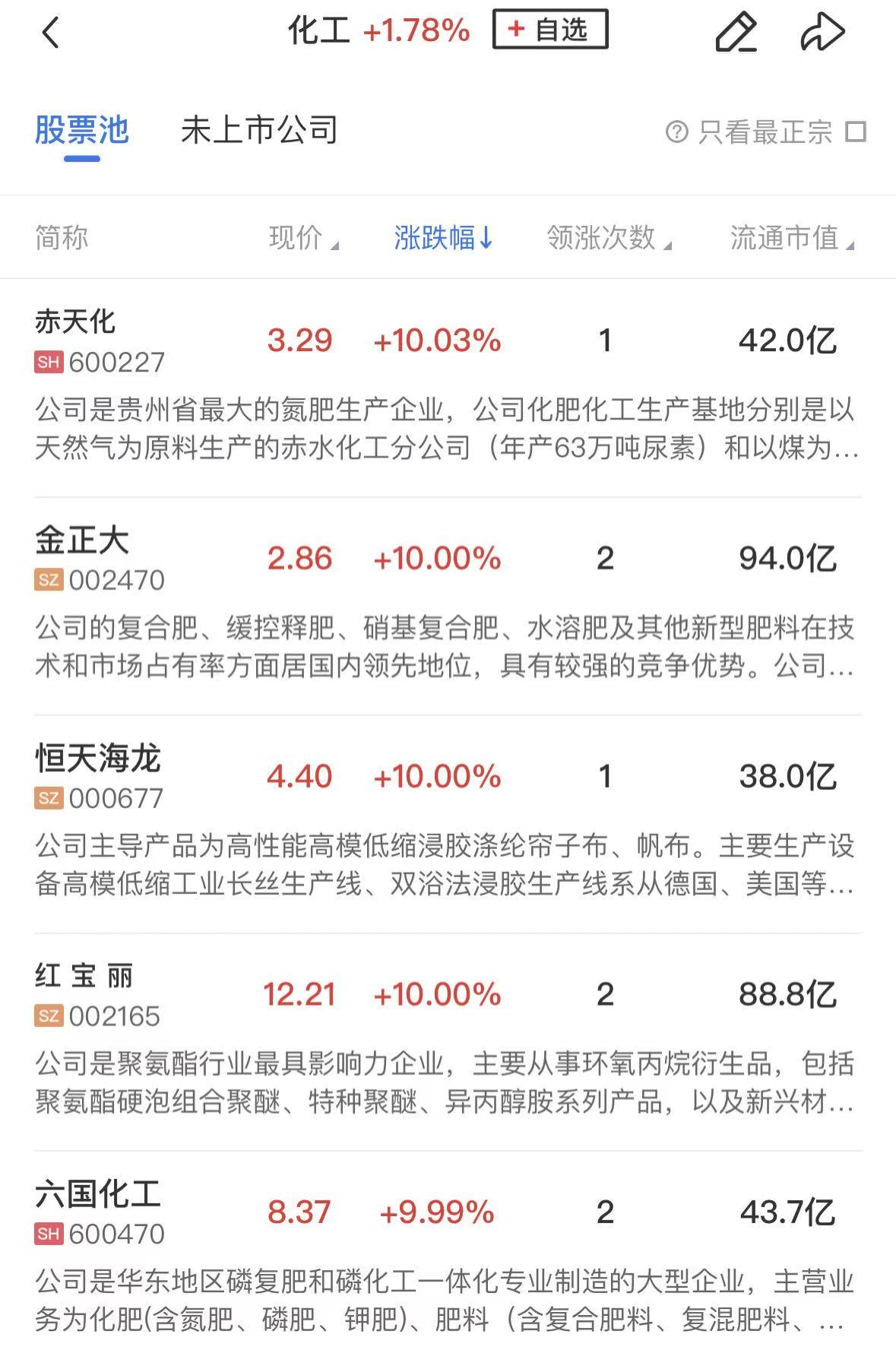
Task: Open help icon beside 只看最正宗
Action: (x=676, y=132)
